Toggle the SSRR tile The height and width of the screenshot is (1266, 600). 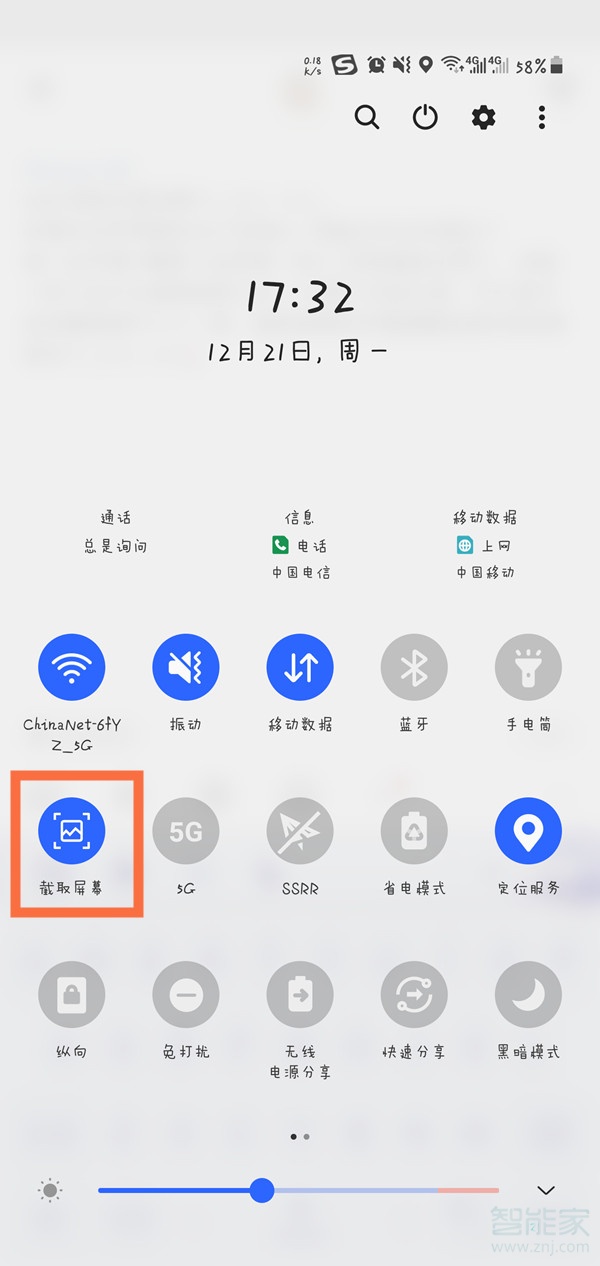(300, 831)
